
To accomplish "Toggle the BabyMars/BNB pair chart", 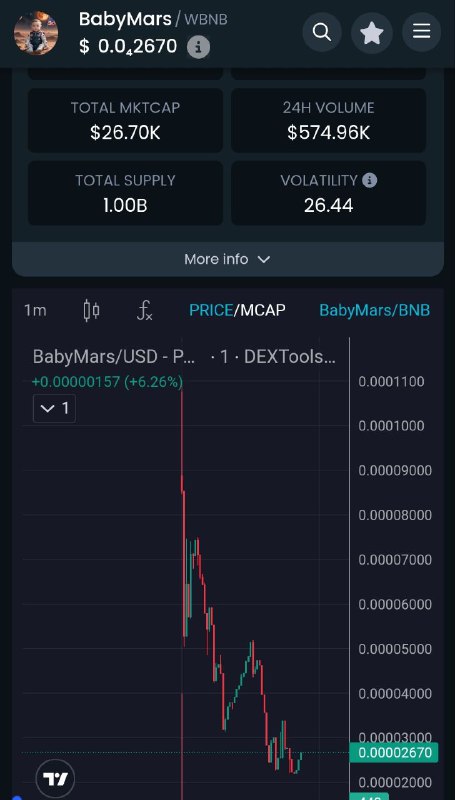I will click(x=374, y=310).
